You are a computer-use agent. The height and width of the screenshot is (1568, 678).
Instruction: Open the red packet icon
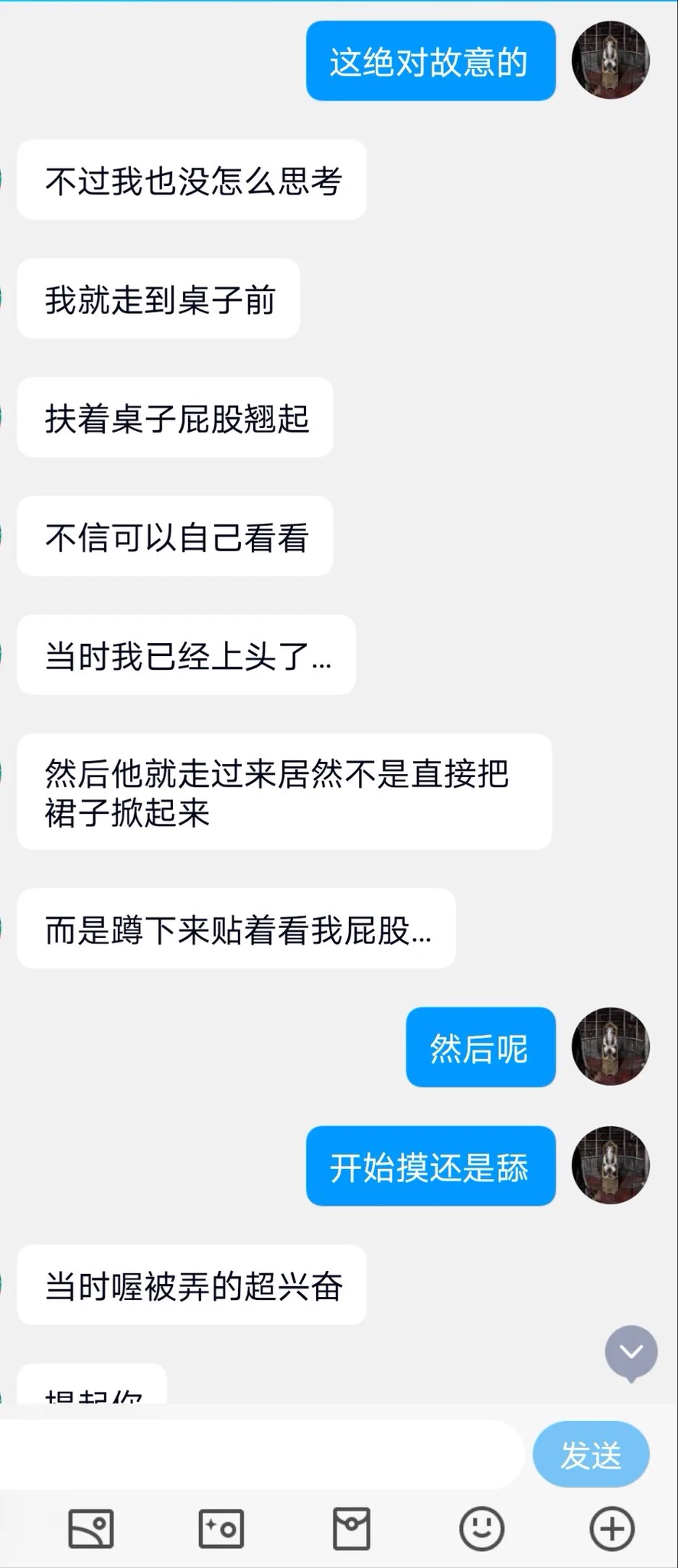(x=351, y=1529)
